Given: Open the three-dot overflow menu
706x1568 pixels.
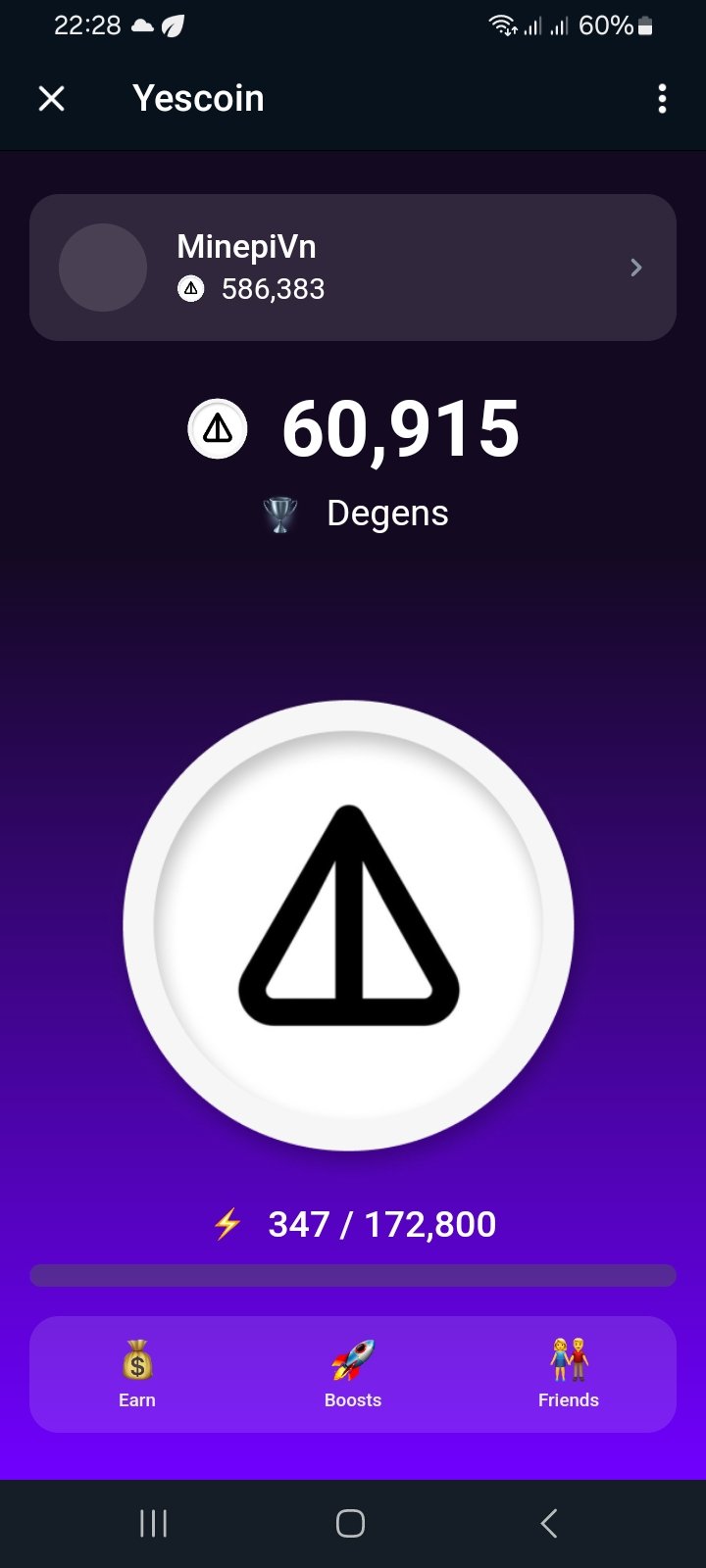Looking at the screenshot, I should [662, 98].
